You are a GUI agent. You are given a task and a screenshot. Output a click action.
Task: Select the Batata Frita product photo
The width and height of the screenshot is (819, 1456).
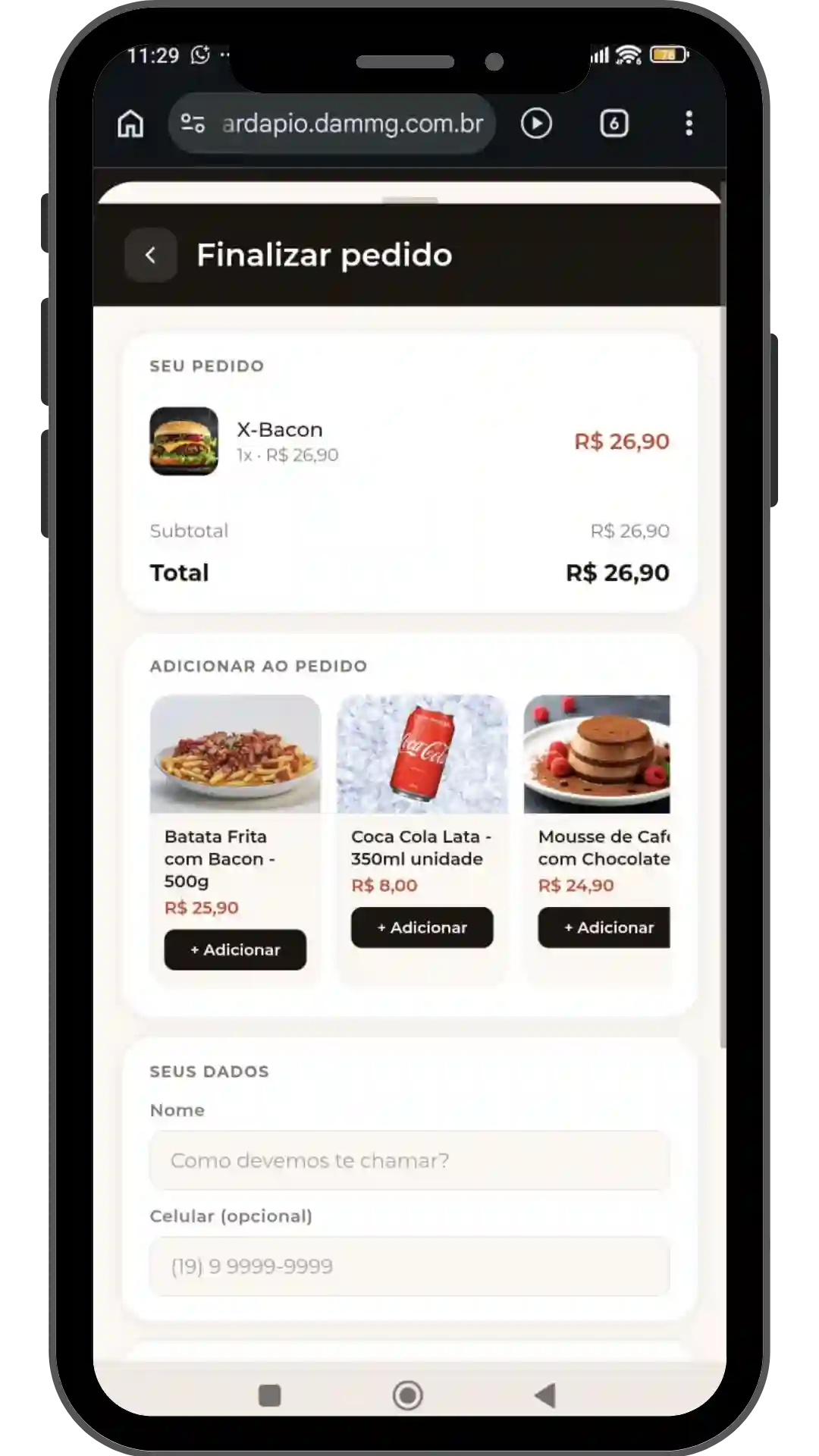click(x=235, y=754)
